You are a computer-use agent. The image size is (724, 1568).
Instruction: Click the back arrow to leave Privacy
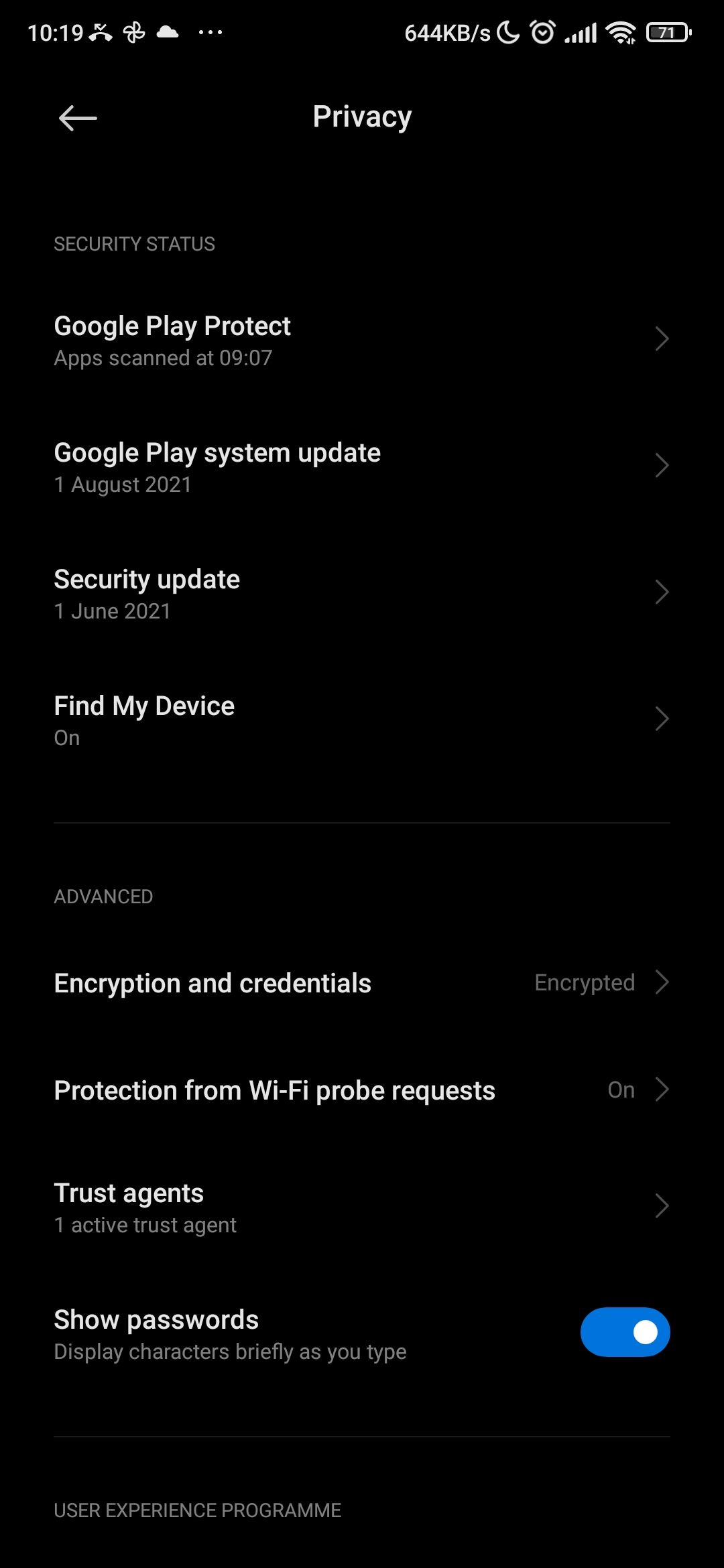pyautogui.click(x=77, y=117)
